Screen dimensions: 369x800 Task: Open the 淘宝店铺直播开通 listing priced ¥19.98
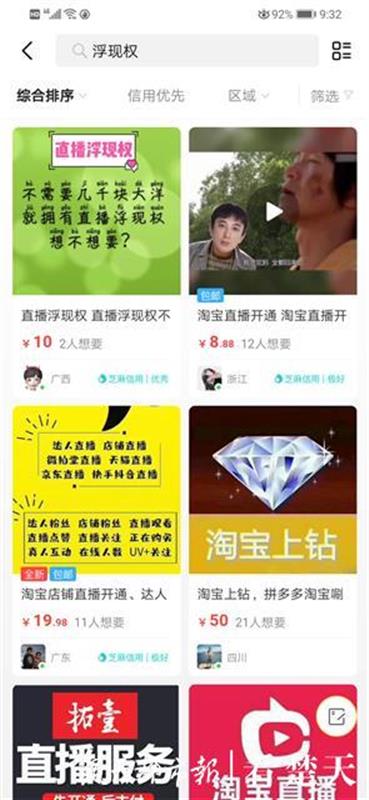point(96,541)
